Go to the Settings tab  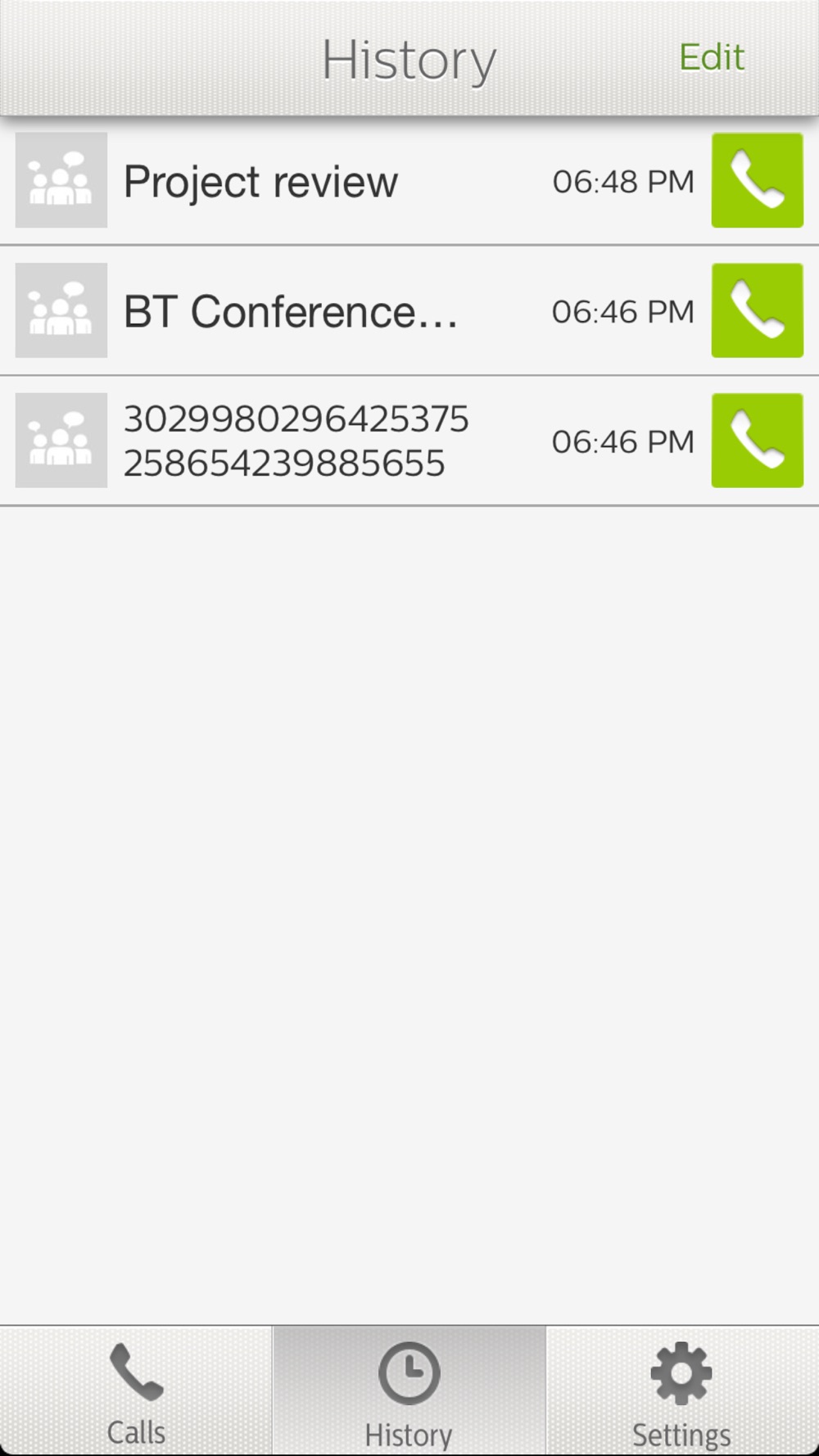click(x=682, y=1391)
